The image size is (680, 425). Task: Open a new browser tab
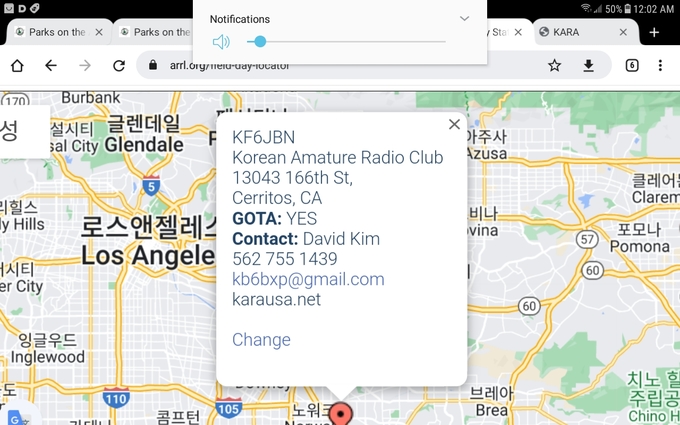(x=654, y=32)
